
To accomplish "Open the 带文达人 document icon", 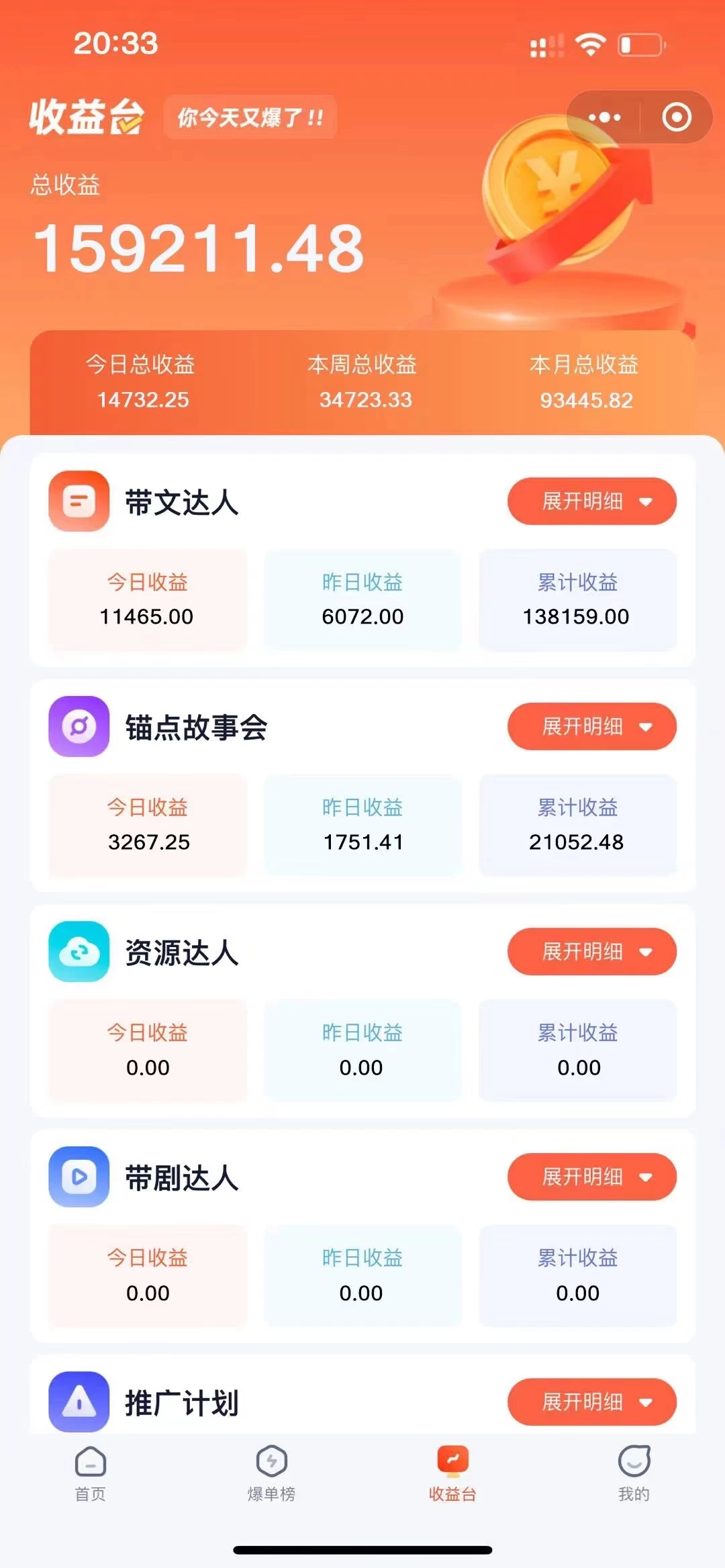I will [x=79, y=503].
